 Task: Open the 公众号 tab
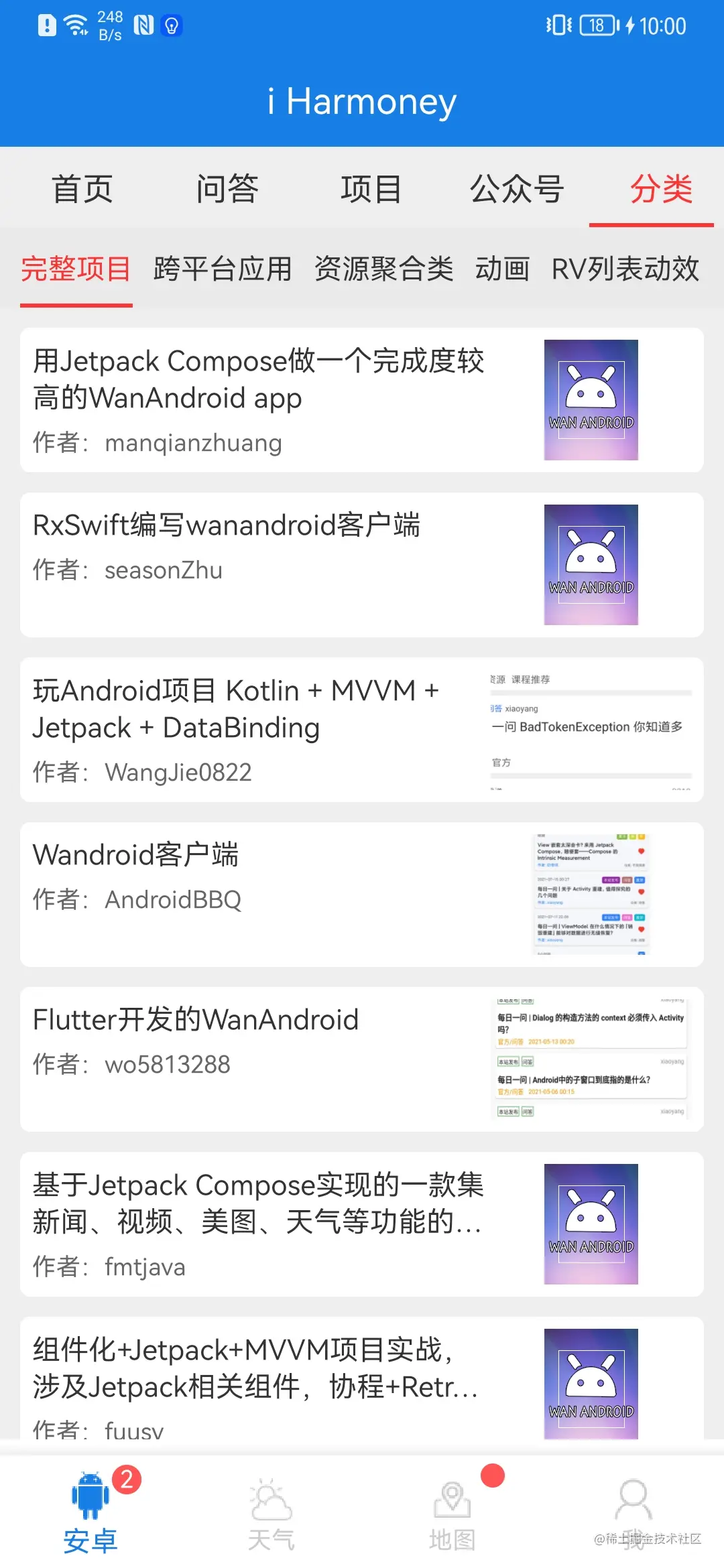(518, 190)
